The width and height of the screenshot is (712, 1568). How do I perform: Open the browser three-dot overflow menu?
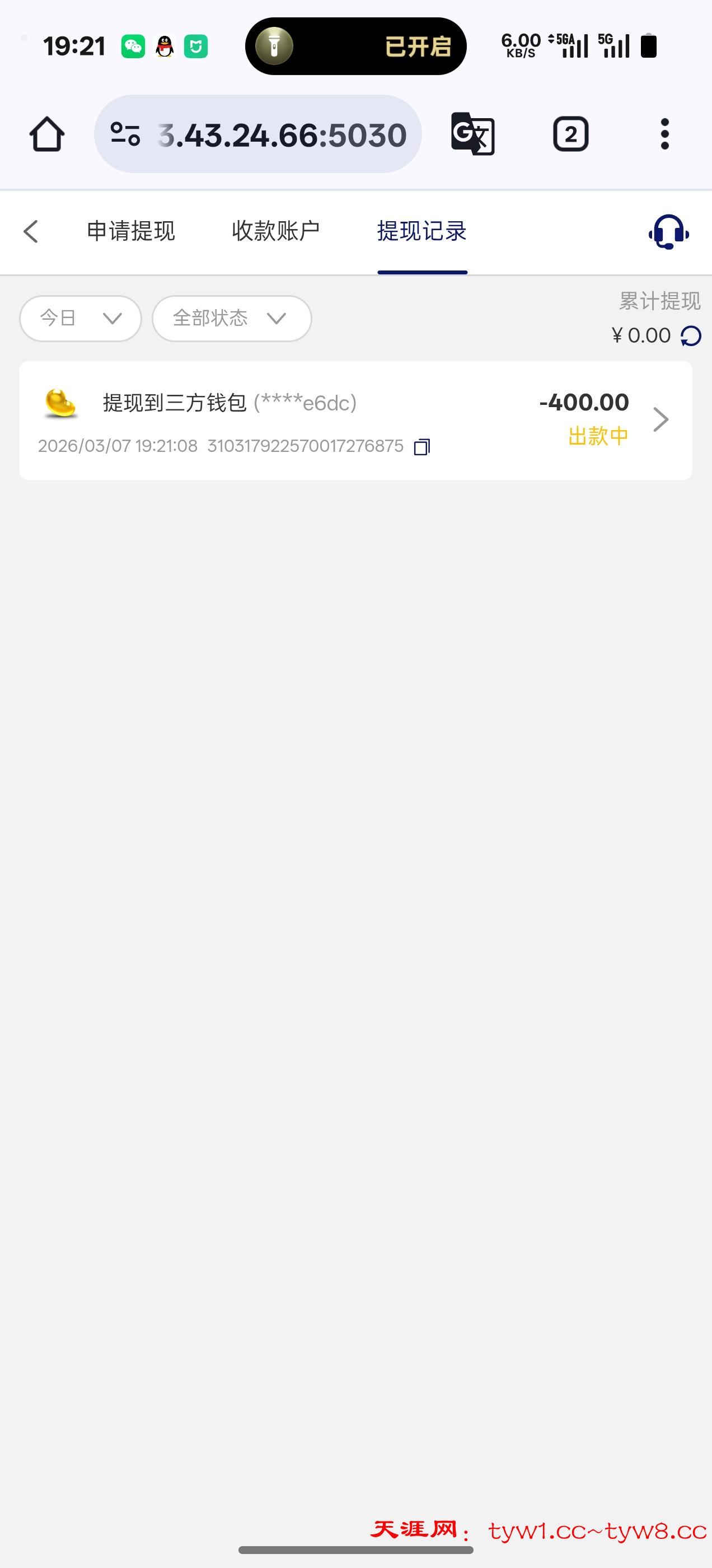[664, 134]
